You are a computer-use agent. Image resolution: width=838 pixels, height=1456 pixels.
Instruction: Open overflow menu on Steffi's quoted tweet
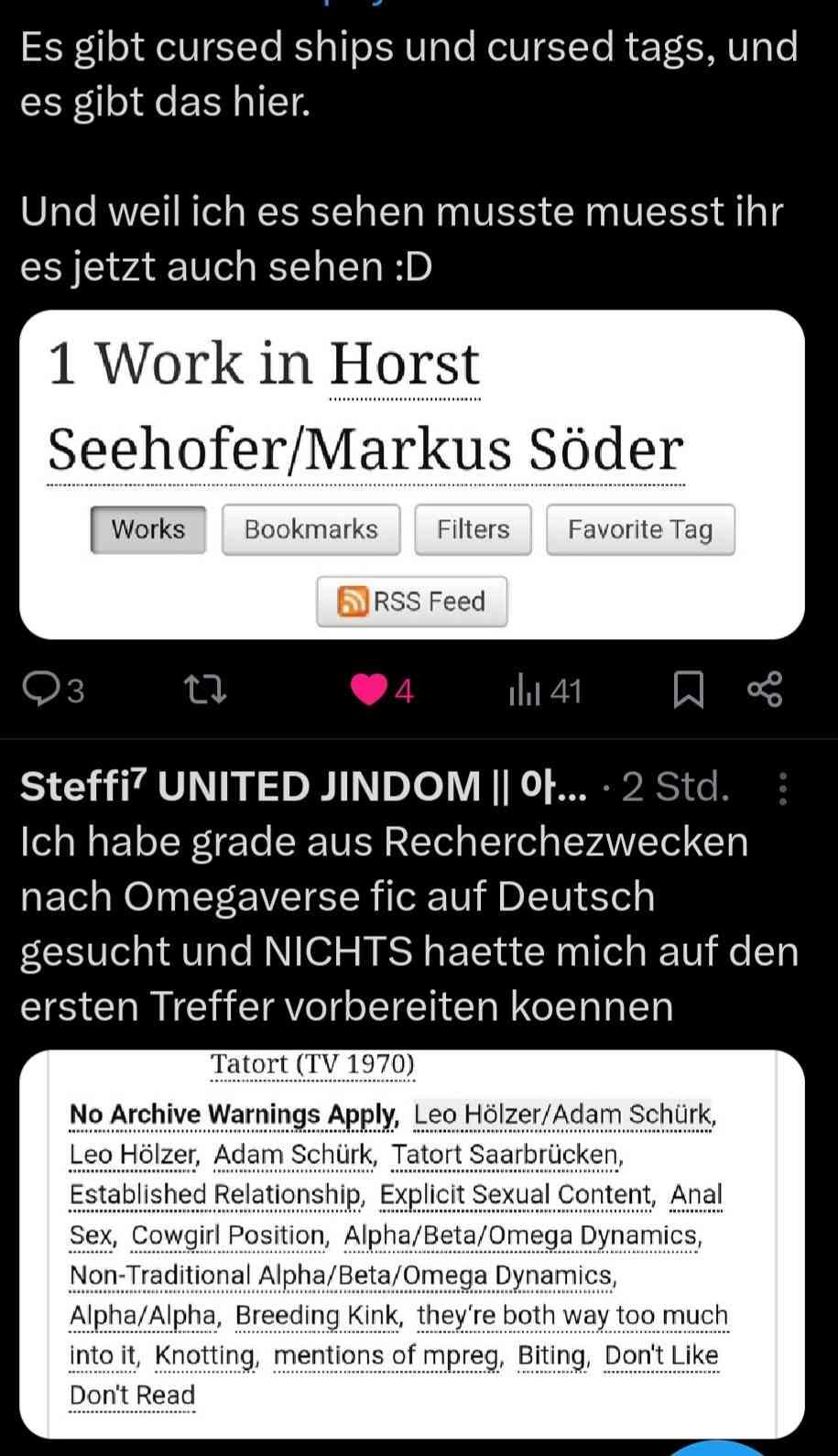(782, 788)
